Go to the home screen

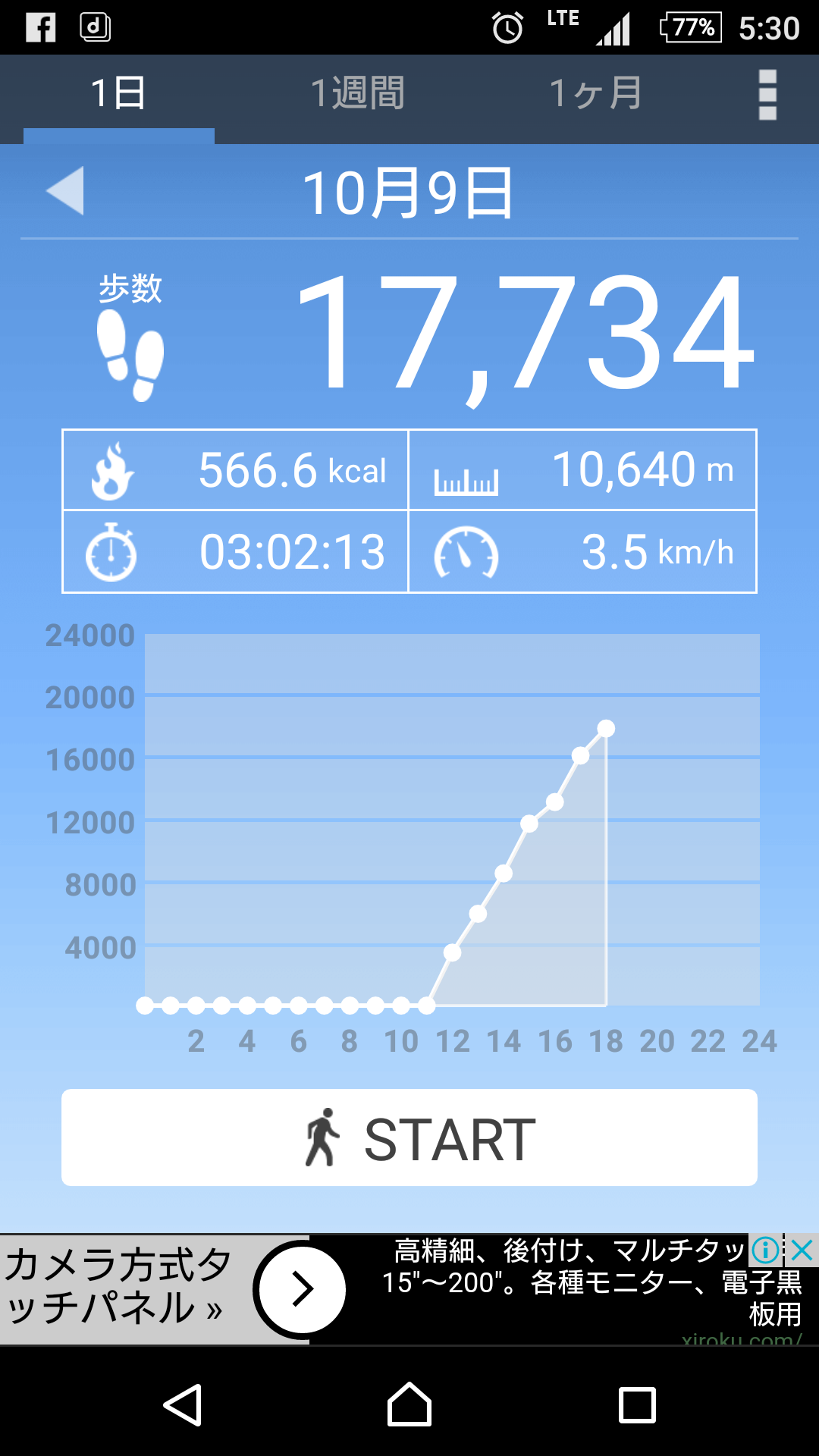409,1404
